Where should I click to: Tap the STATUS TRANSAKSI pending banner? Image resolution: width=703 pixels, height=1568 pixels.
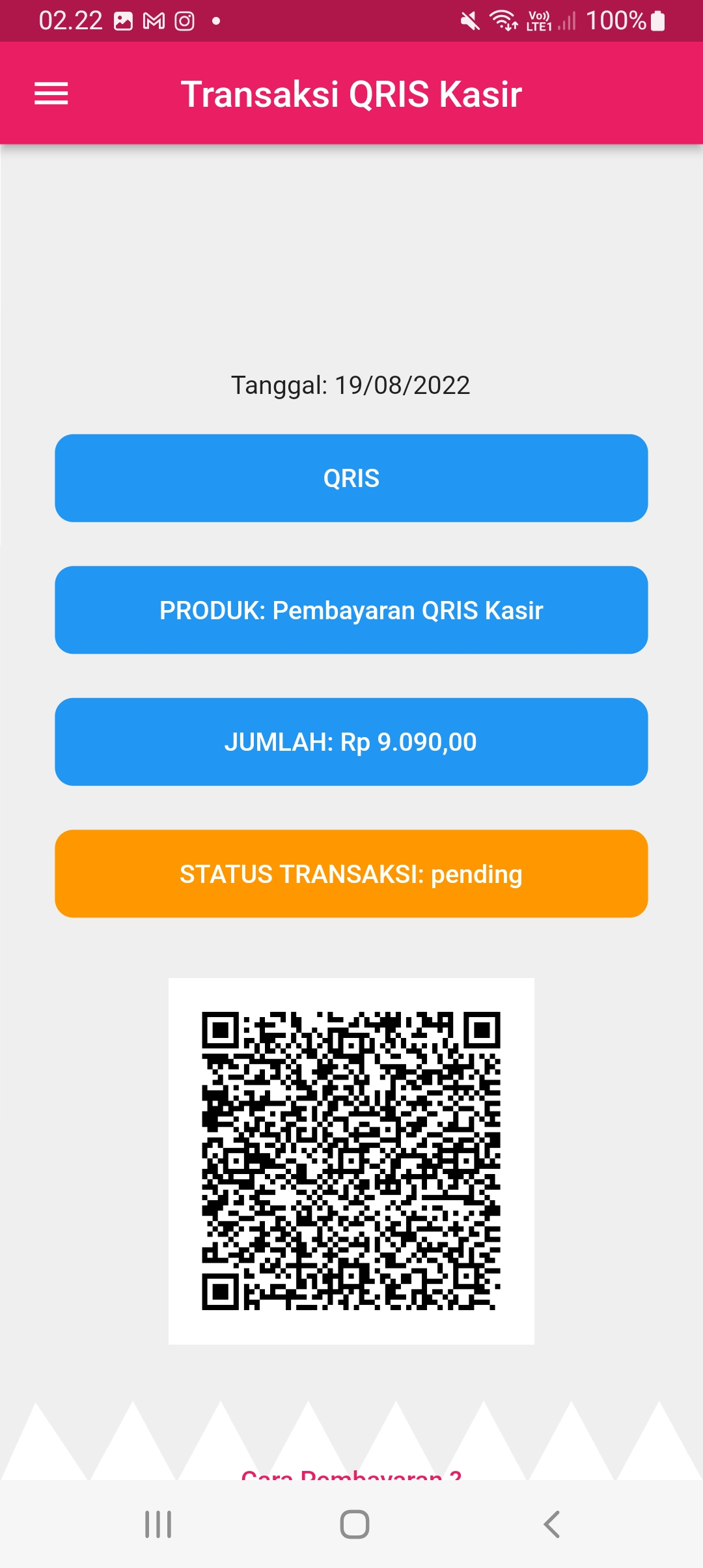(x=351, y=873)
